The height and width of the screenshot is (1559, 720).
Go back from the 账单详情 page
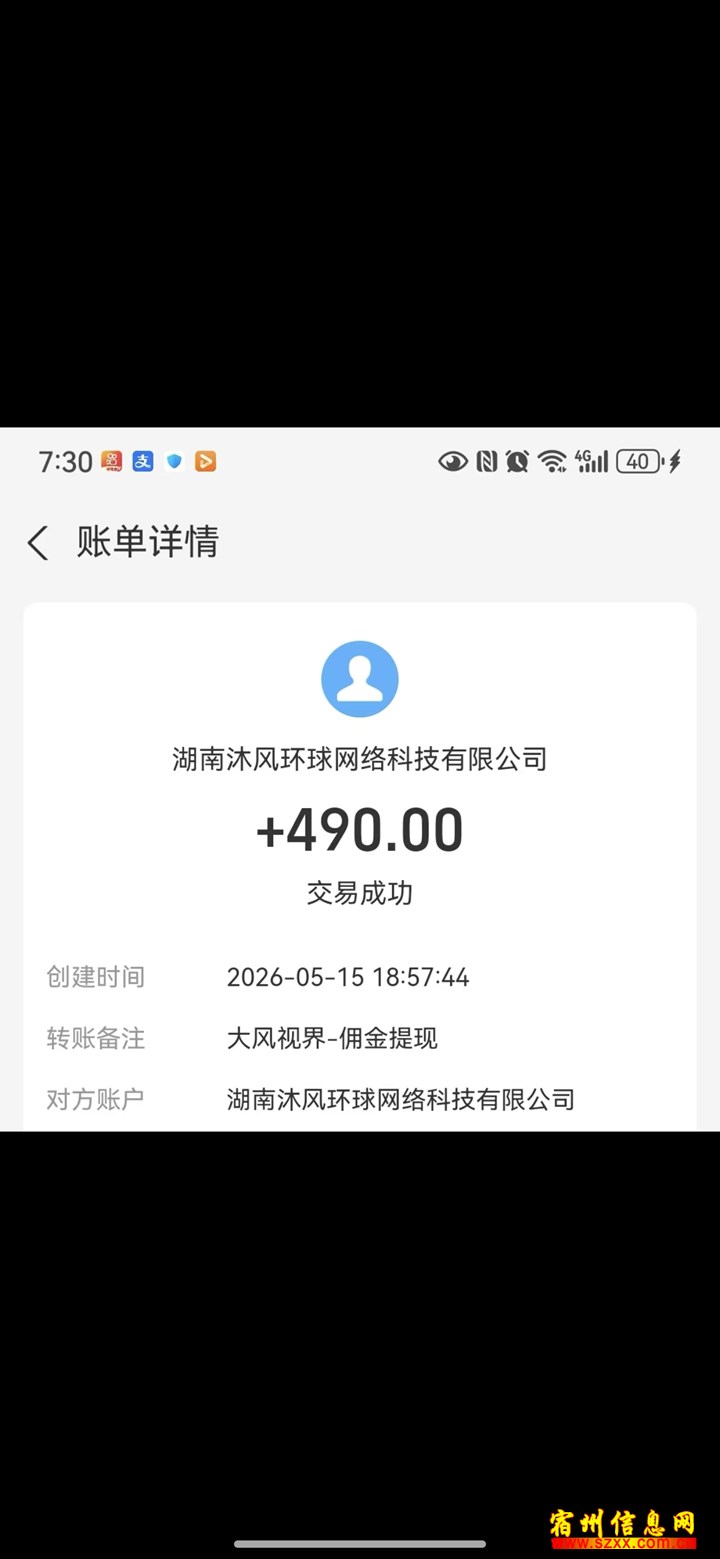point(38,543)
